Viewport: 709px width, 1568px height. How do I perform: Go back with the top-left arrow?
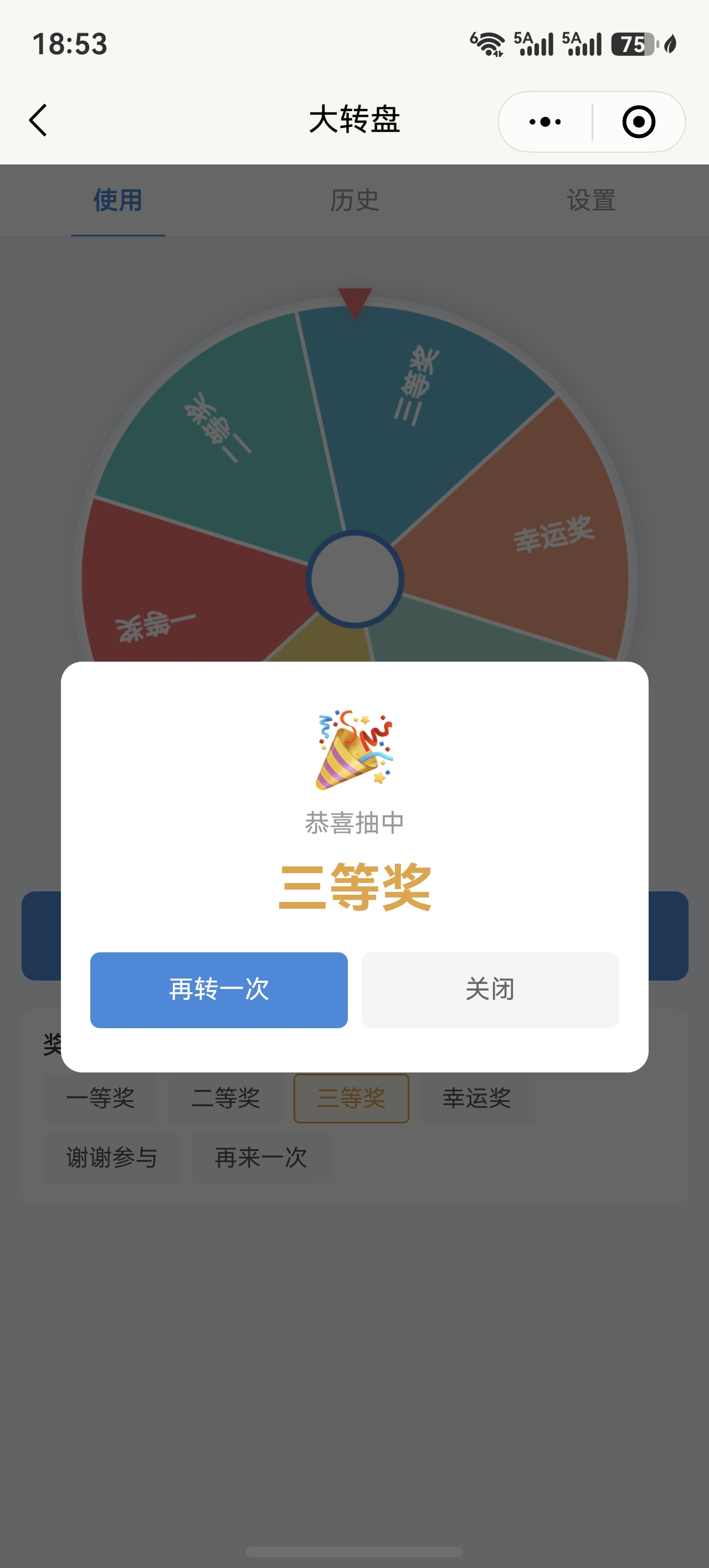point(38,120)
